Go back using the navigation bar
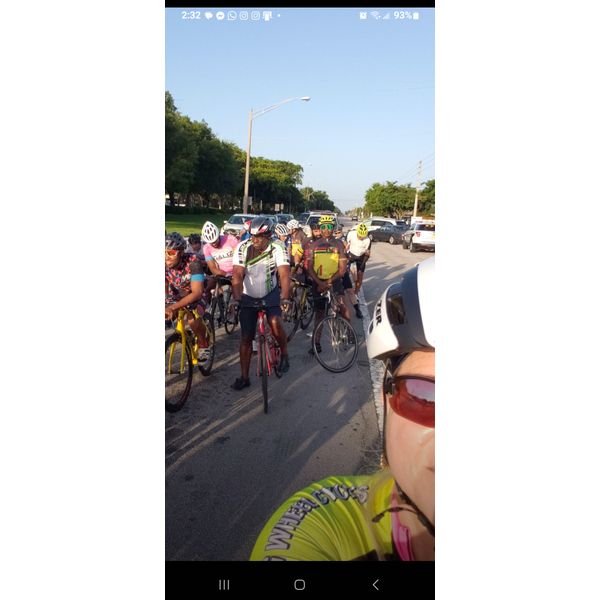The image size is (600, 600). (x=375, y=584)
